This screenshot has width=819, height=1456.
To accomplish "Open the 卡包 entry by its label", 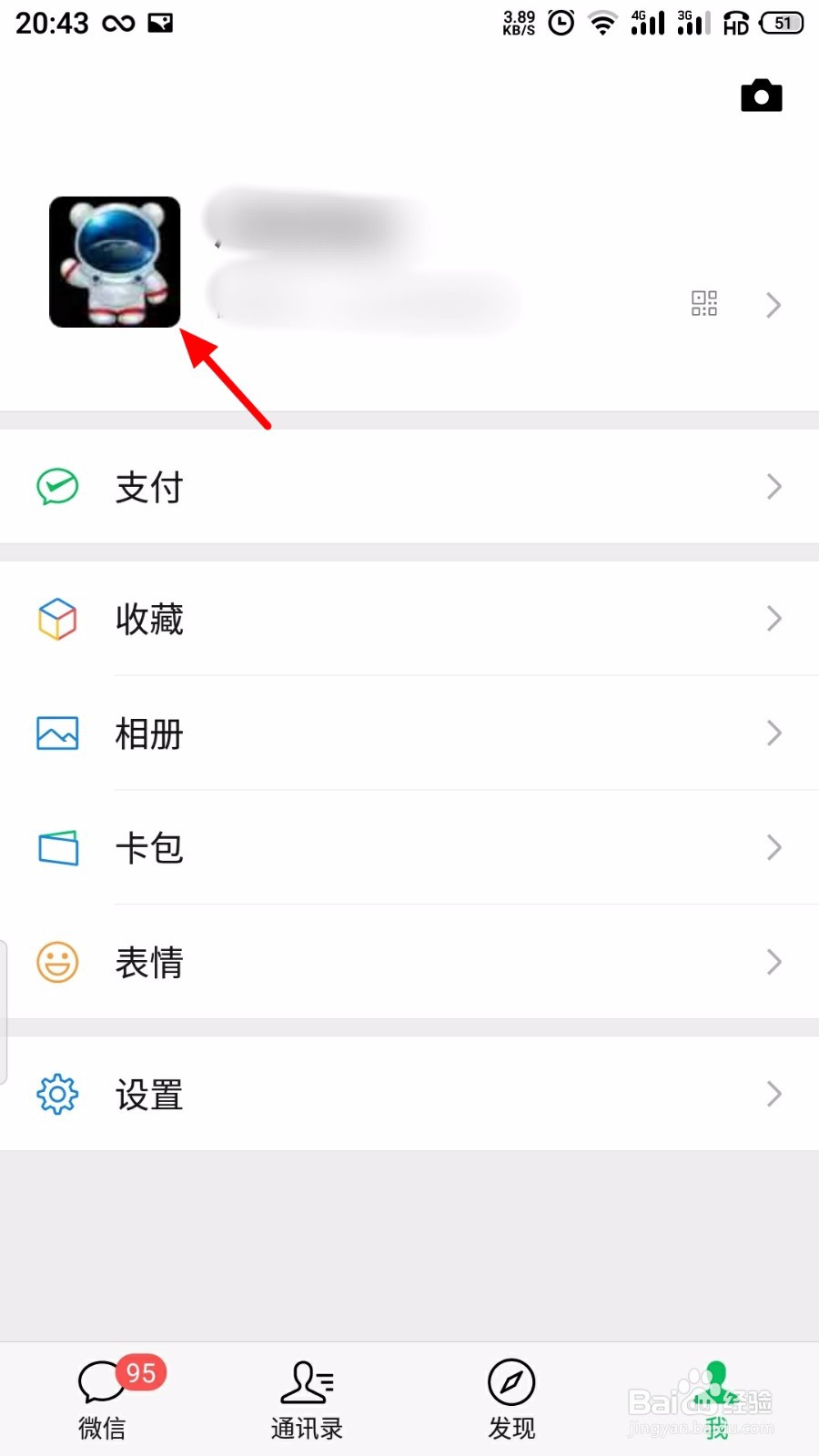I will pos(149,847).
